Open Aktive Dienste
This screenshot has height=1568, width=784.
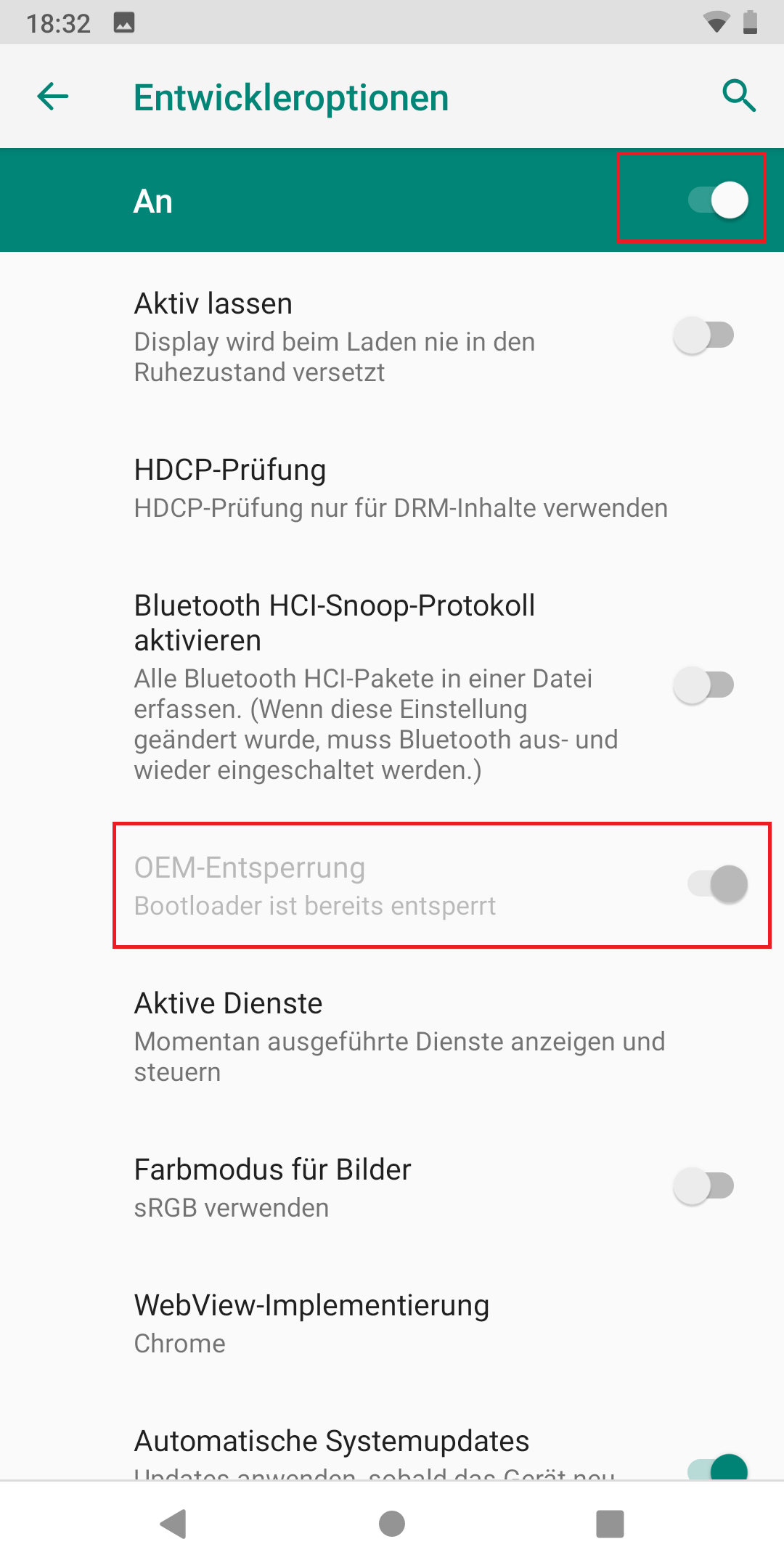392,1037
